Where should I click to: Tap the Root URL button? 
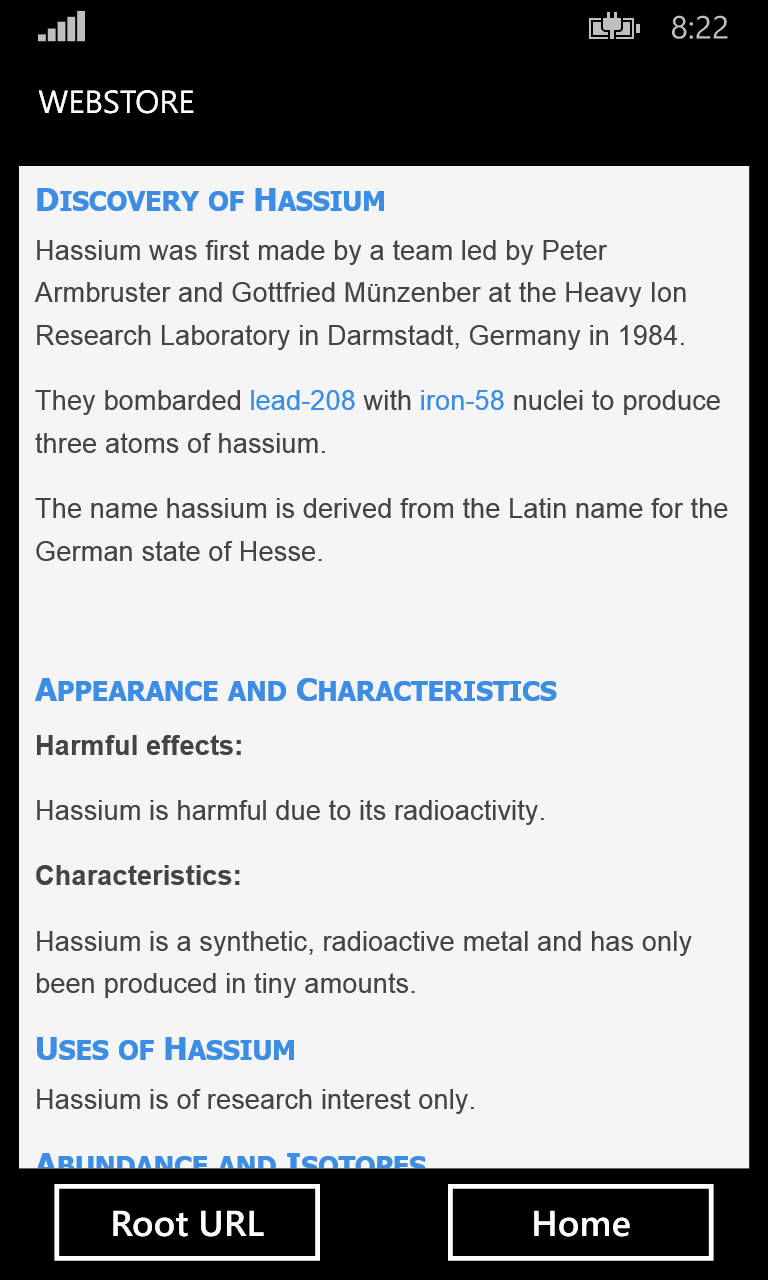[187, 1222]
